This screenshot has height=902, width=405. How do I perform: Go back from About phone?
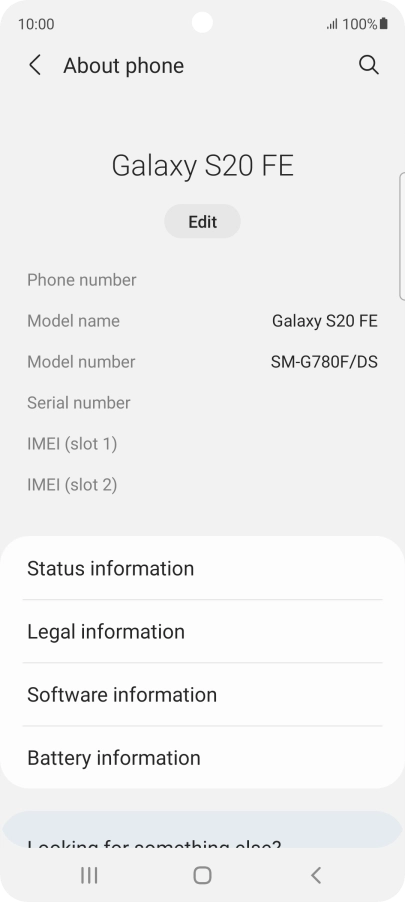click(35, 66)
